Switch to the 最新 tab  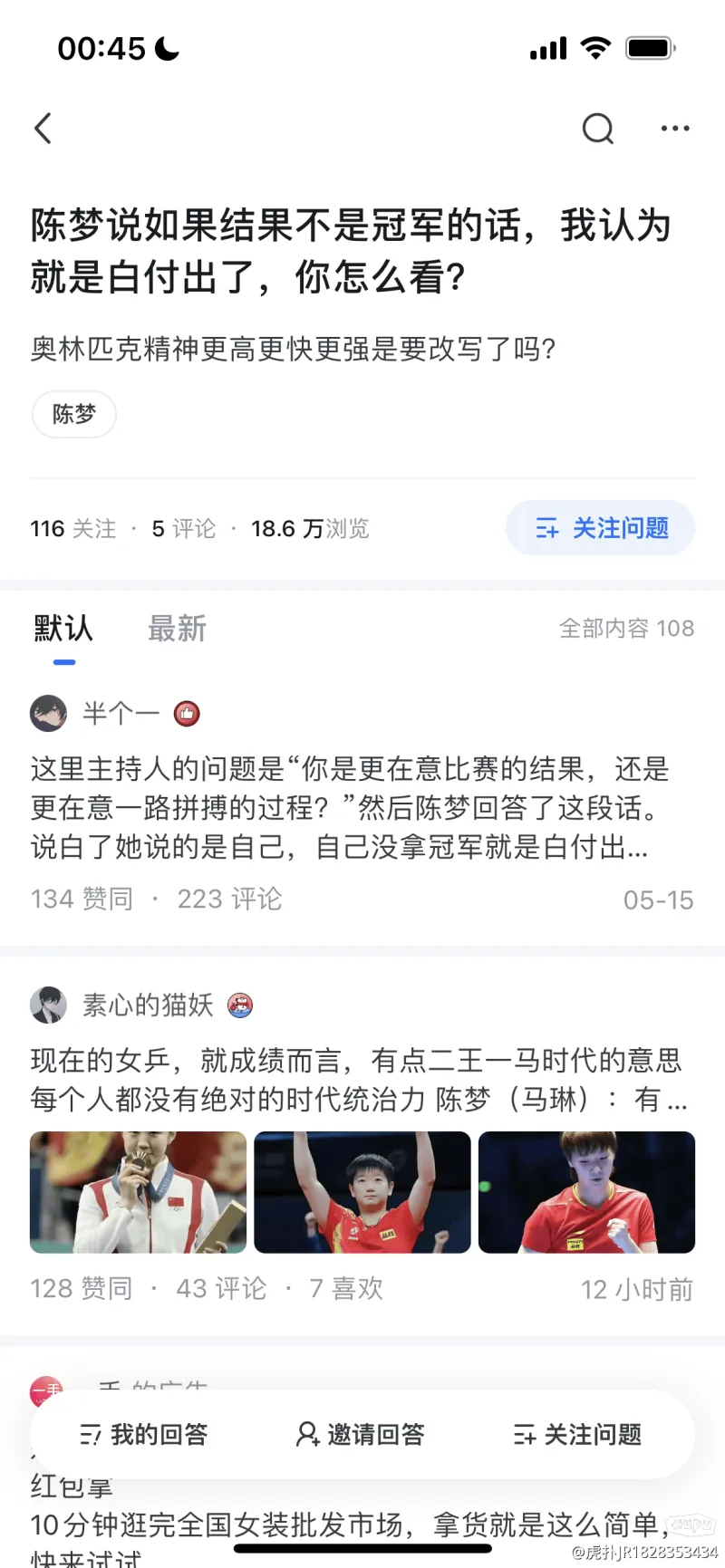coord(178,629)
